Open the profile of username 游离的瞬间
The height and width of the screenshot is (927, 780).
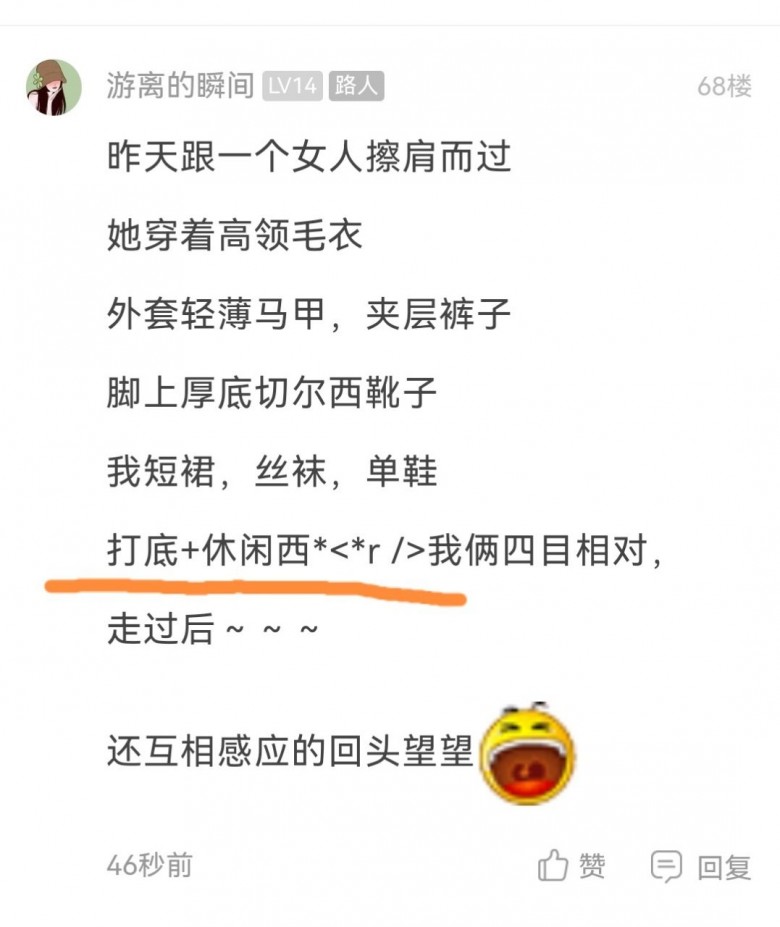pos(180,87)
